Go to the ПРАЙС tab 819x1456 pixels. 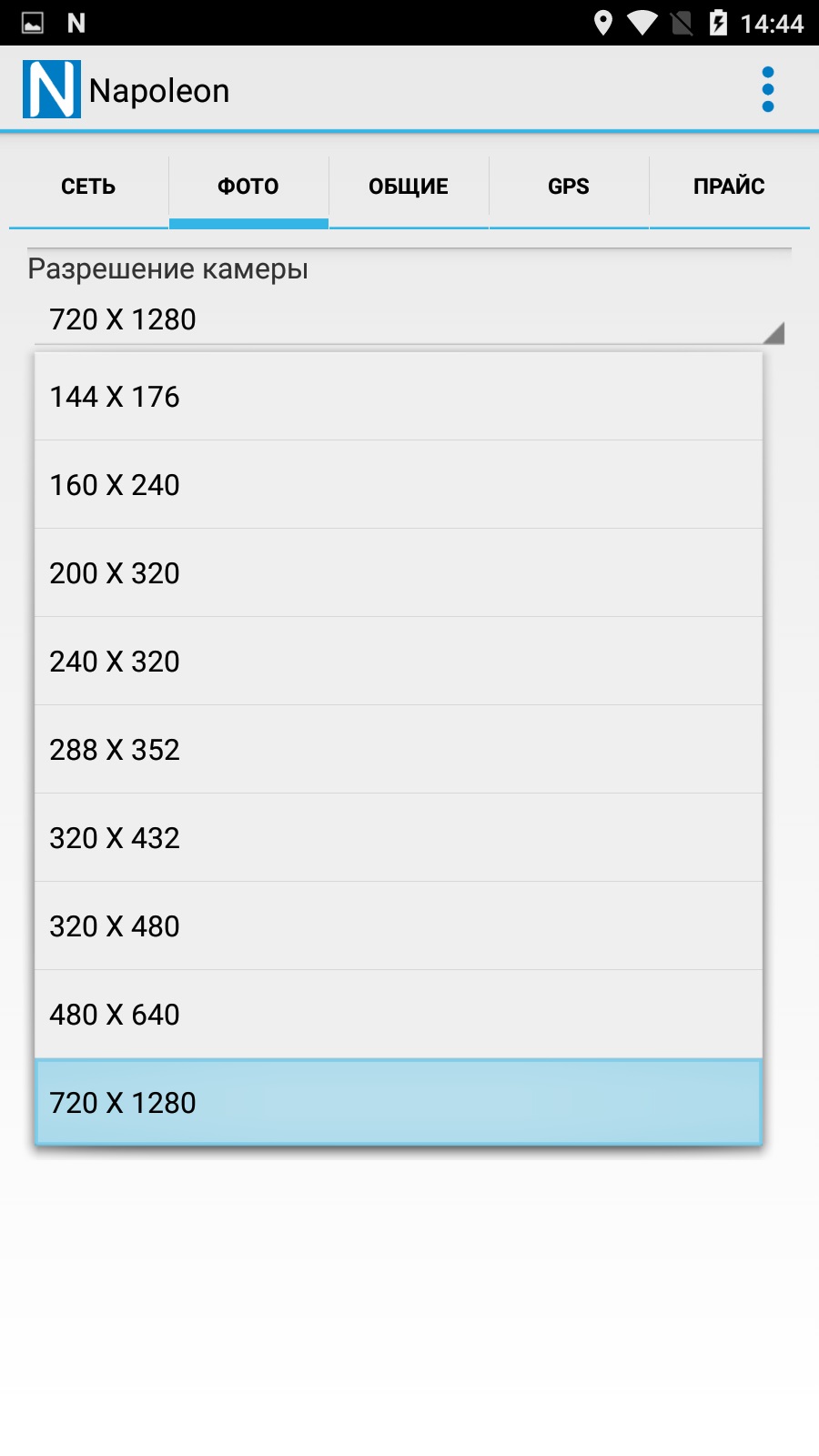click(x=729, y=187)
